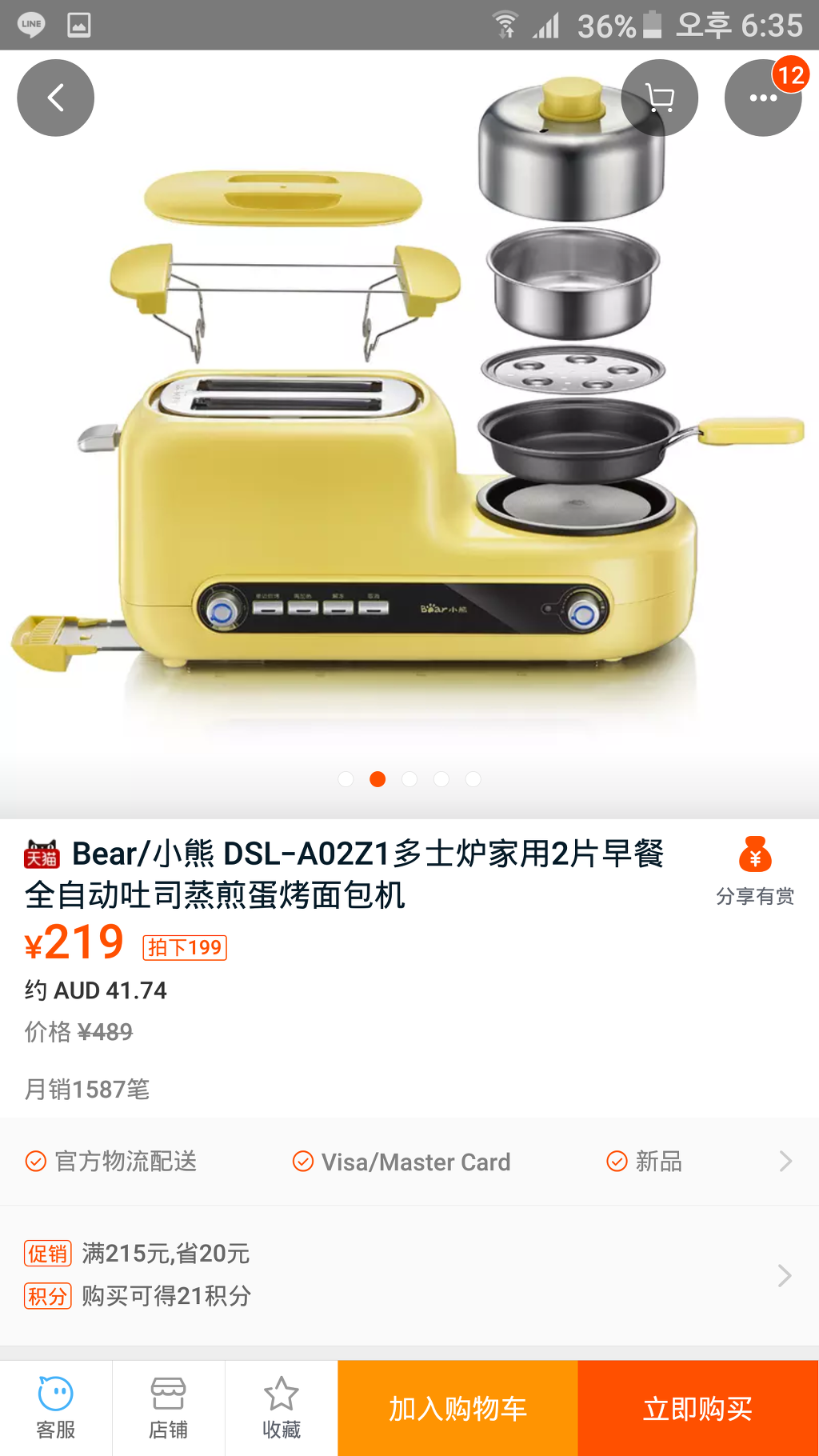This screenshot has height=1456, width=819.
Task: Contact 客服 customer service
Action: 56,1408
